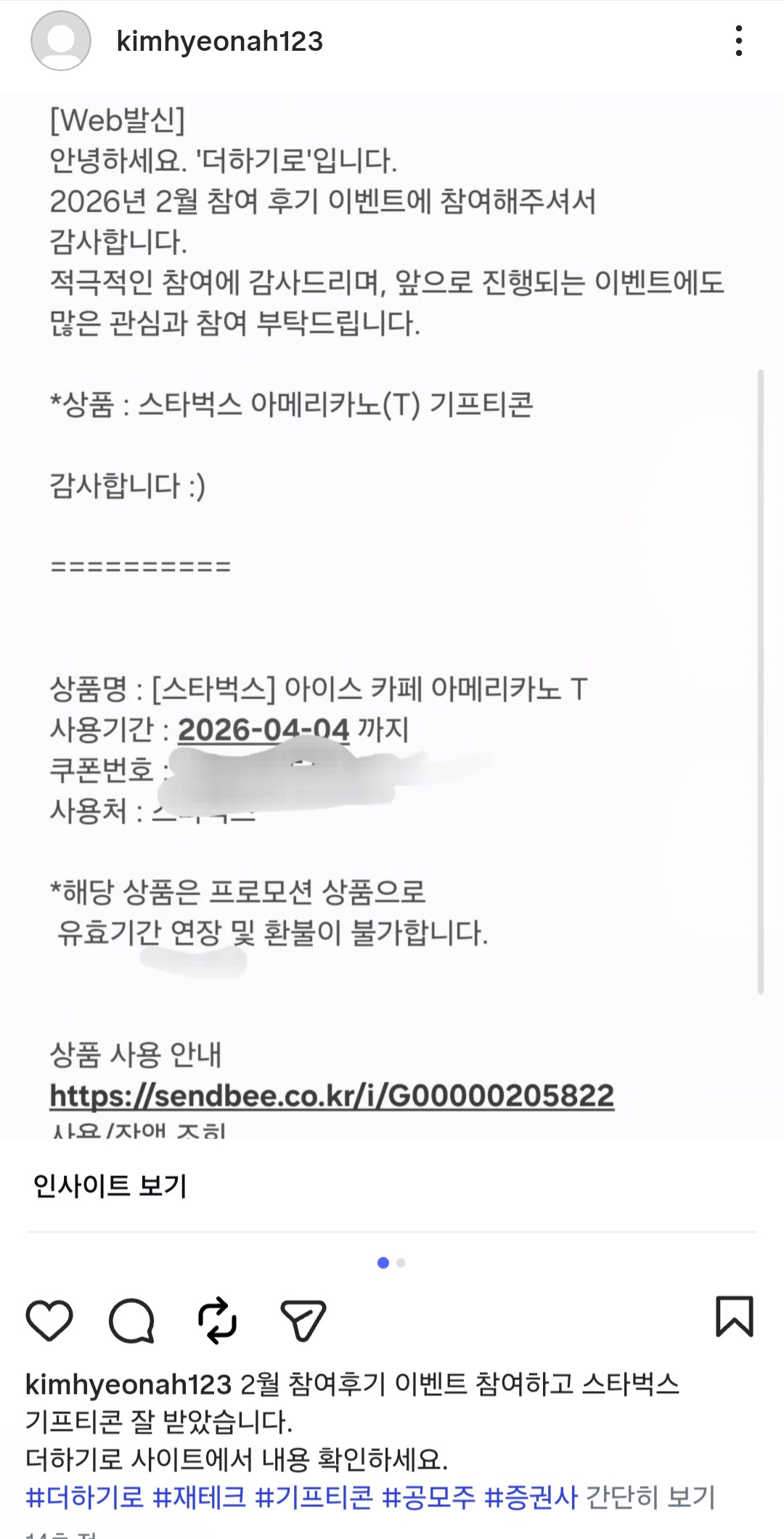Bookmark this post

point(735,1316)
